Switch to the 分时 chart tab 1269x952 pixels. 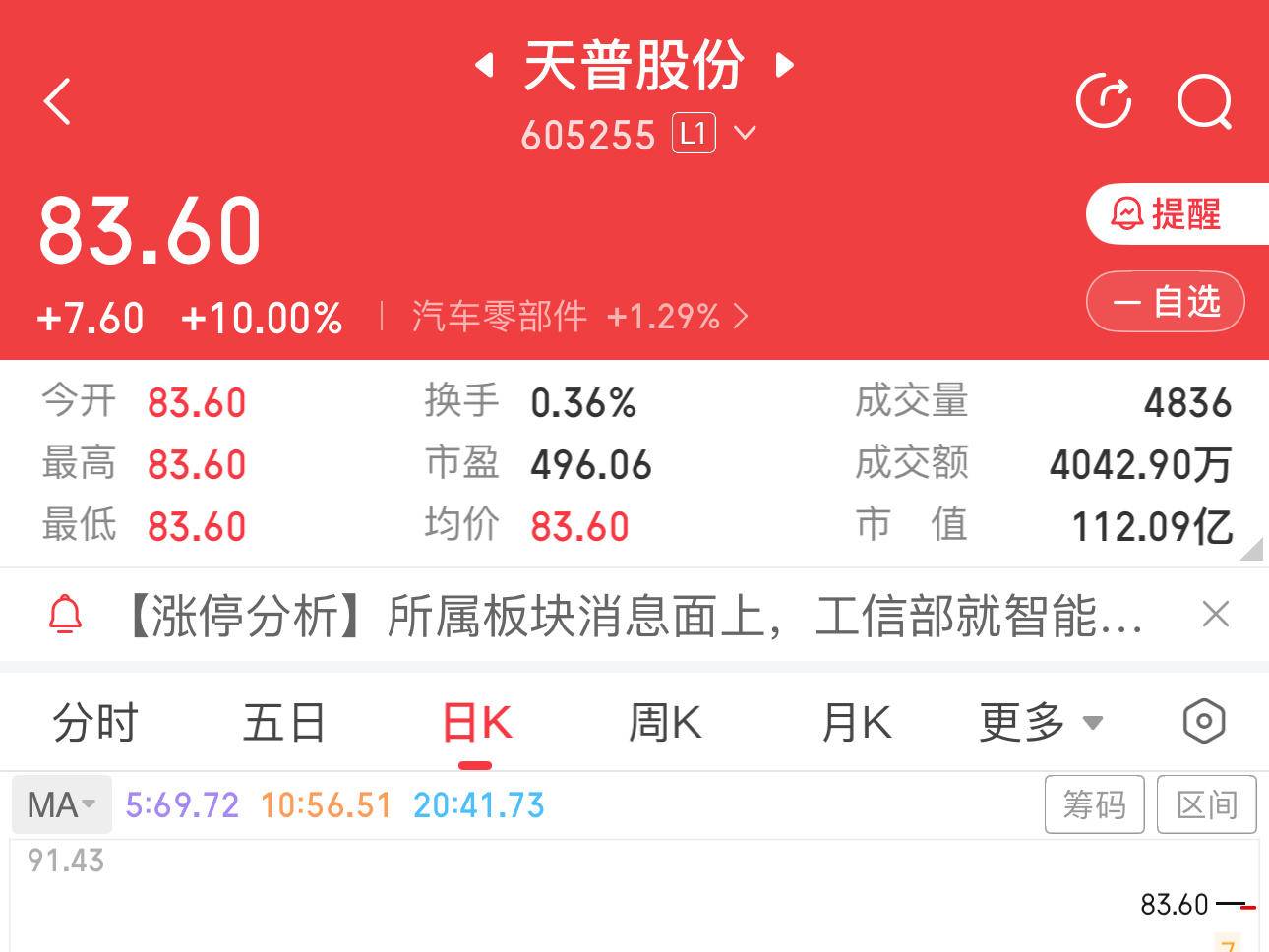(x=94, y=724)
